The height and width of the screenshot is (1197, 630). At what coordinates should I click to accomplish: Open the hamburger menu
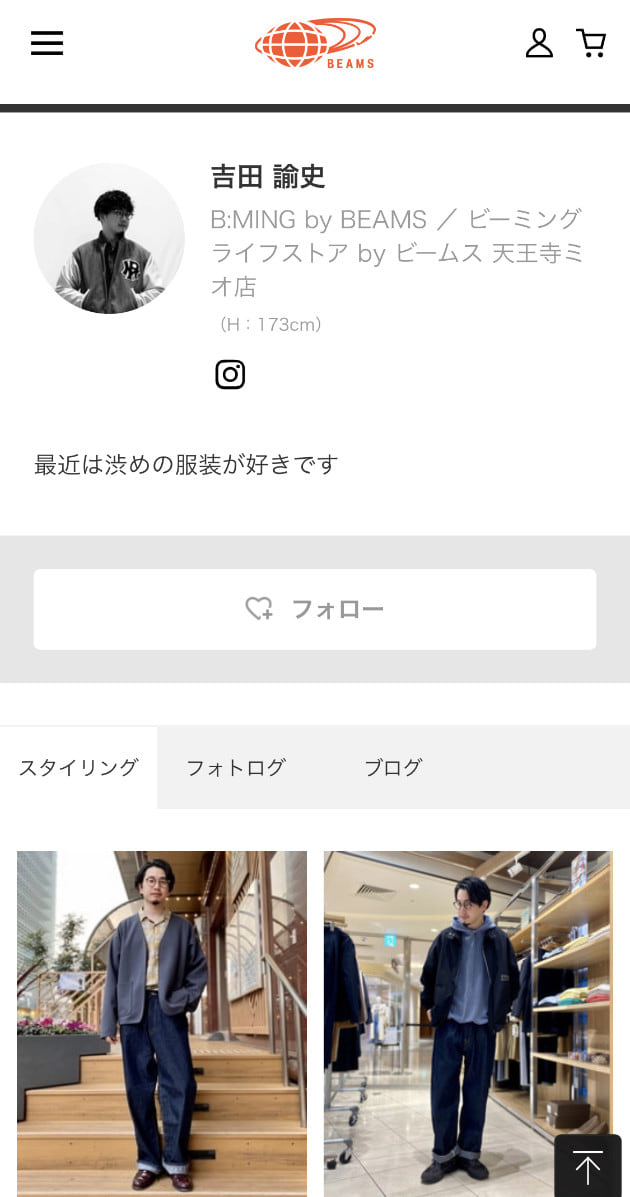click(x=47, y=43)
